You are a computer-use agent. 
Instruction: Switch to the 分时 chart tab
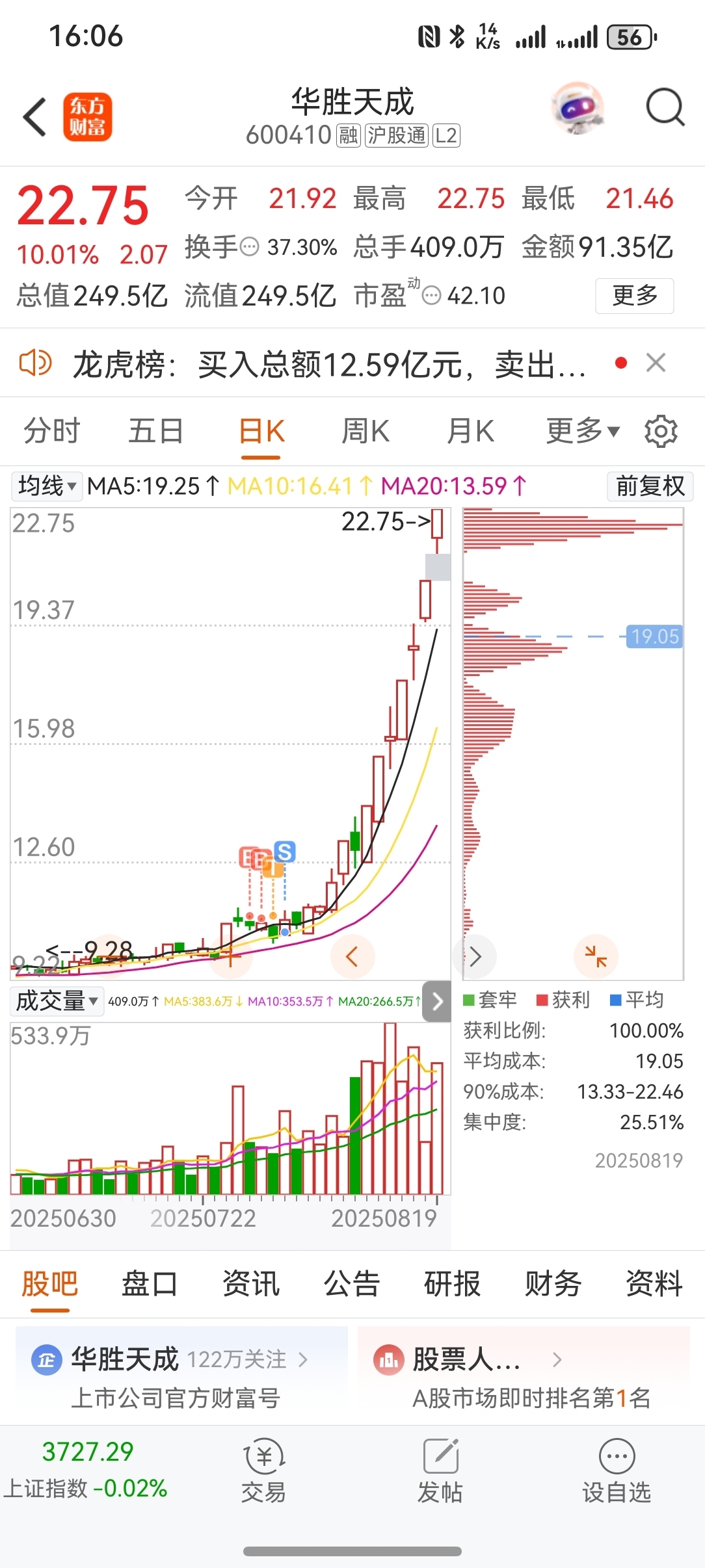pyautogui.click(x=52, y=431)
